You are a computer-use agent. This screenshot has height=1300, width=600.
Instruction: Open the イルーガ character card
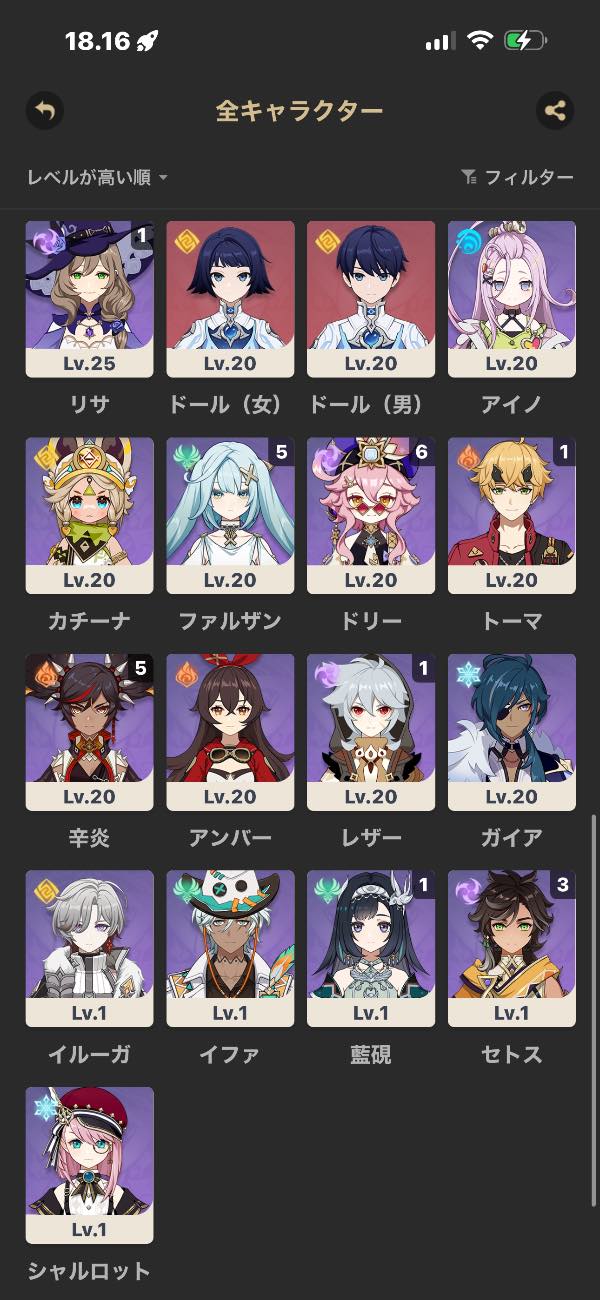click(x=90, y=948)
